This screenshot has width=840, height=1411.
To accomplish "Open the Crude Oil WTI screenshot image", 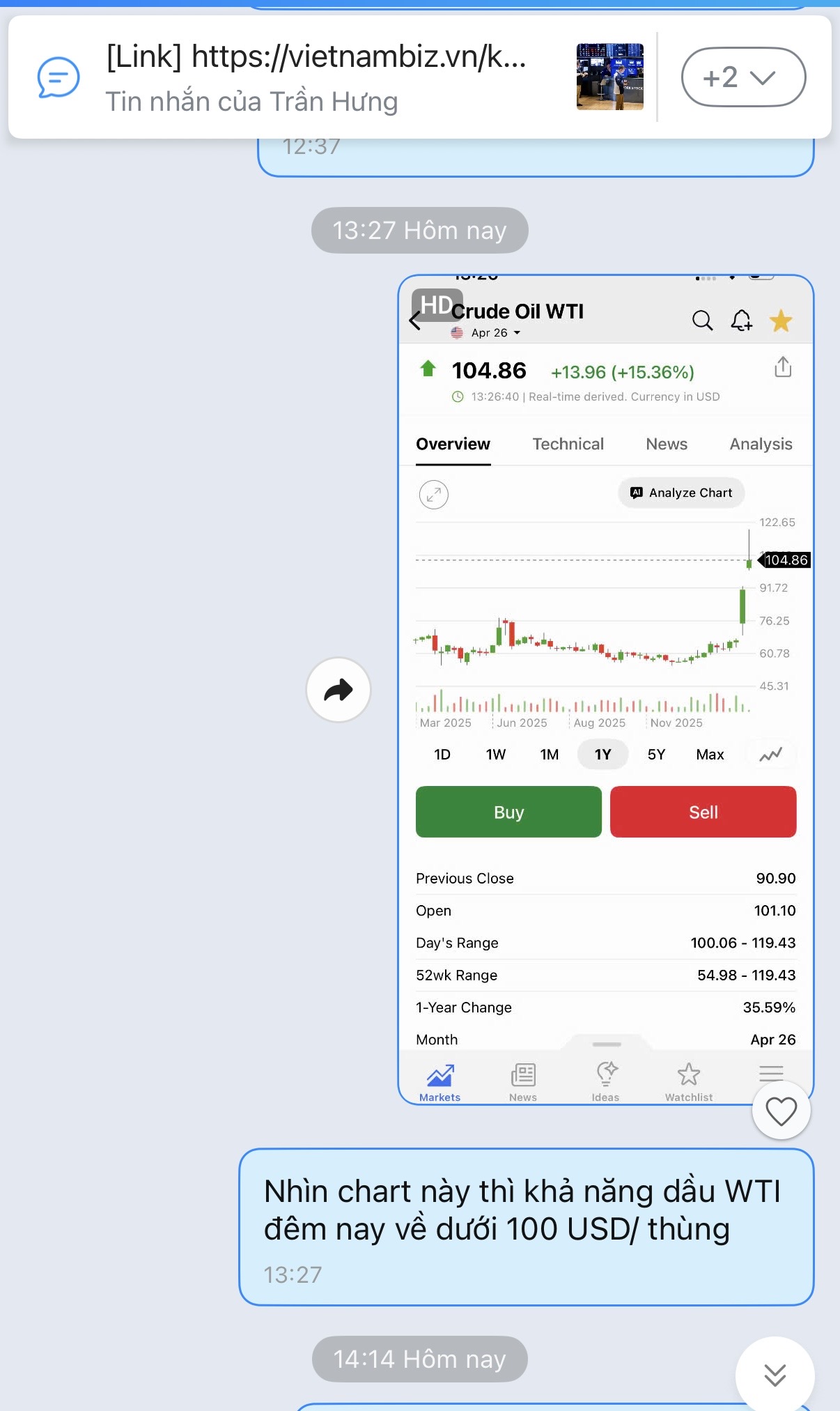I will [x=605, y=690].
